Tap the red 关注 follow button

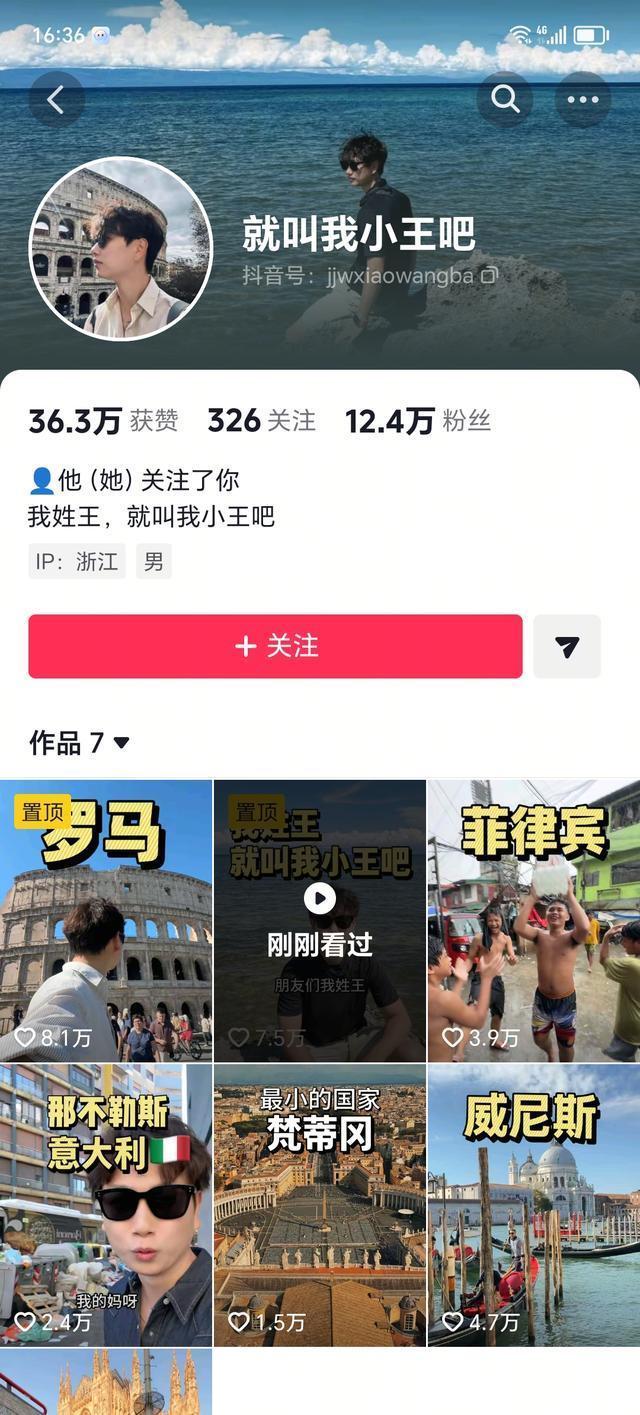pyautogui.click(x=275, y=646)
